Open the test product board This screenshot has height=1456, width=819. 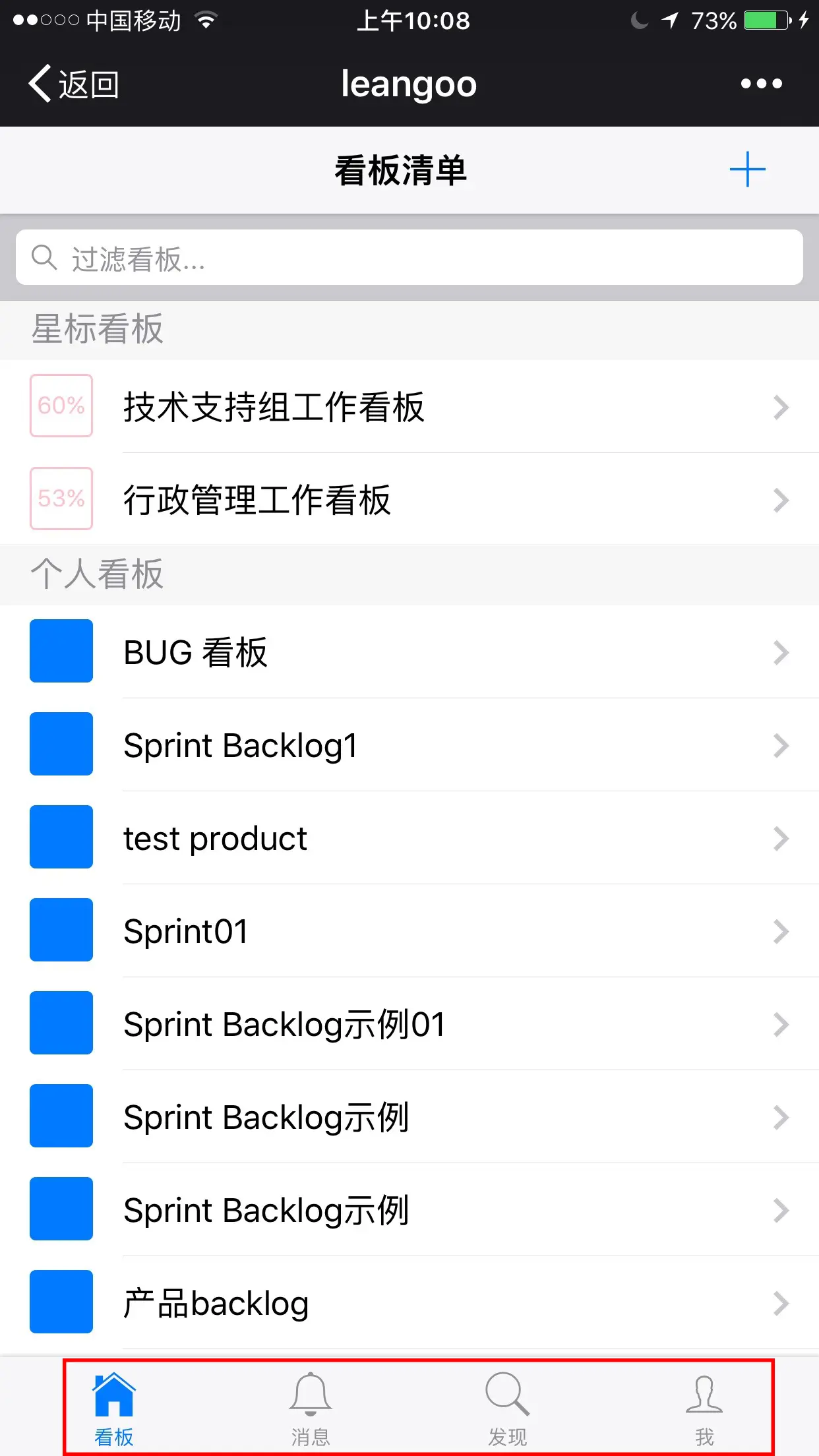pos(409,838)
